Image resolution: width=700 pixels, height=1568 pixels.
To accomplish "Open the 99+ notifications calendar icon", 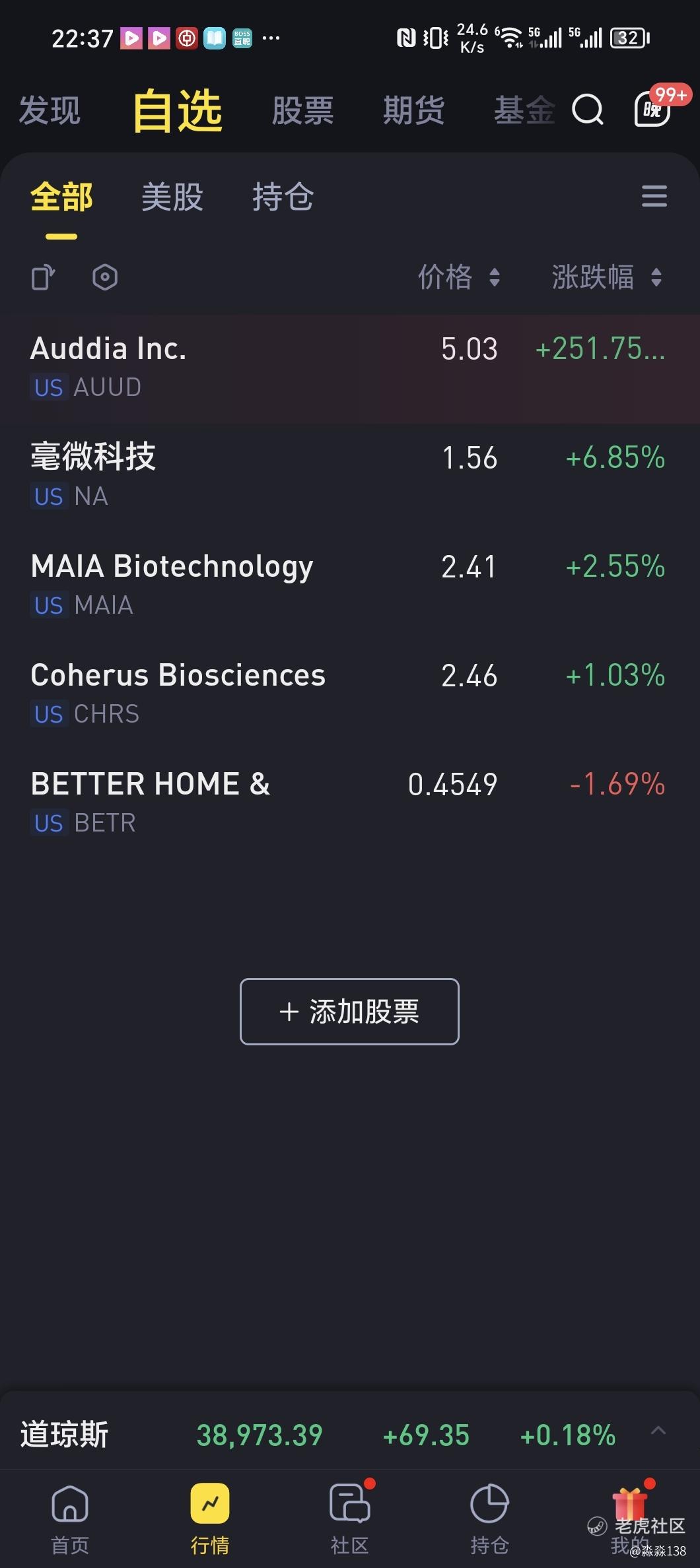I will pos(653,109).
